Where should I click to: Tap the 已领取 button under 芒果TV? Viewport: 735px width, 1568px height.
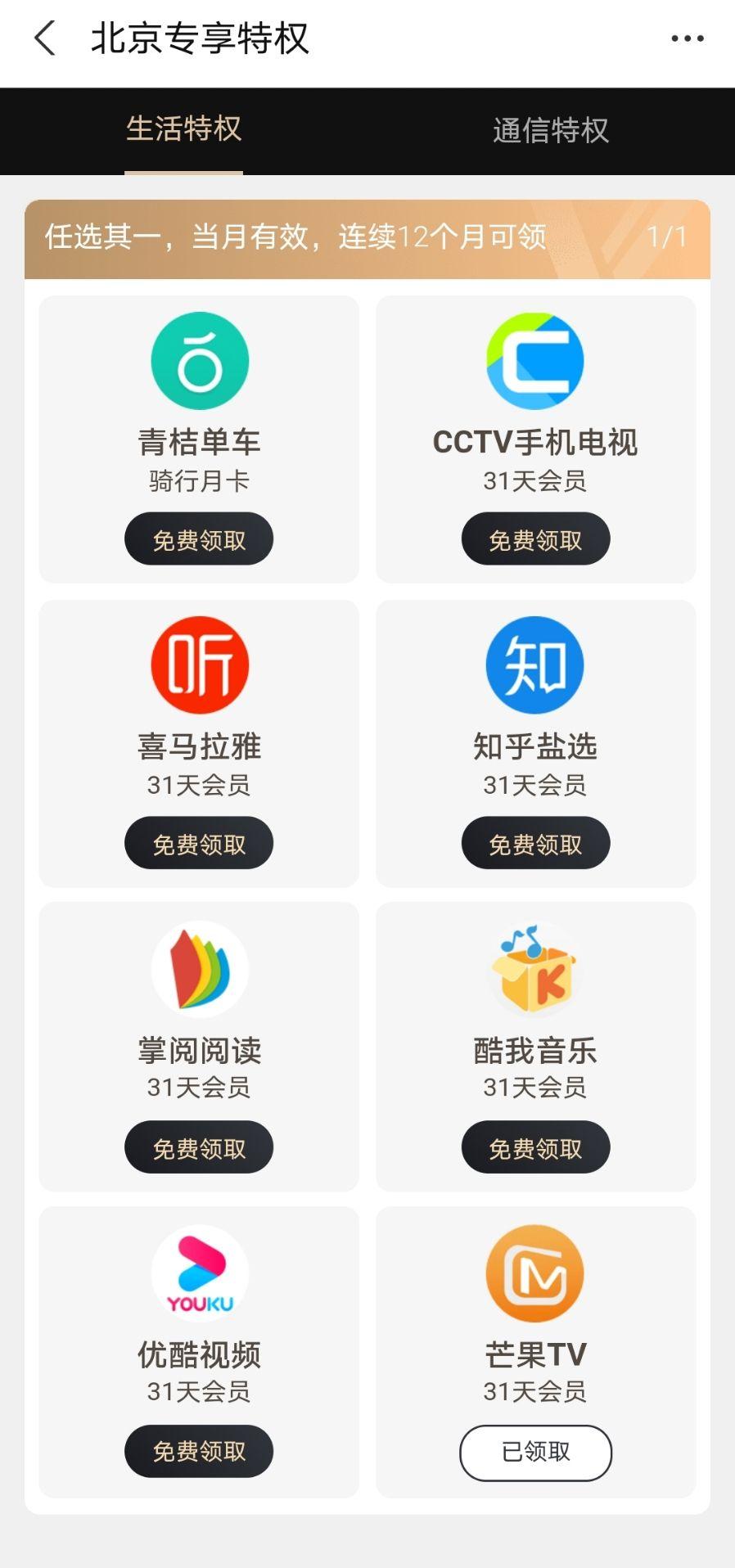pos(535,1452)
